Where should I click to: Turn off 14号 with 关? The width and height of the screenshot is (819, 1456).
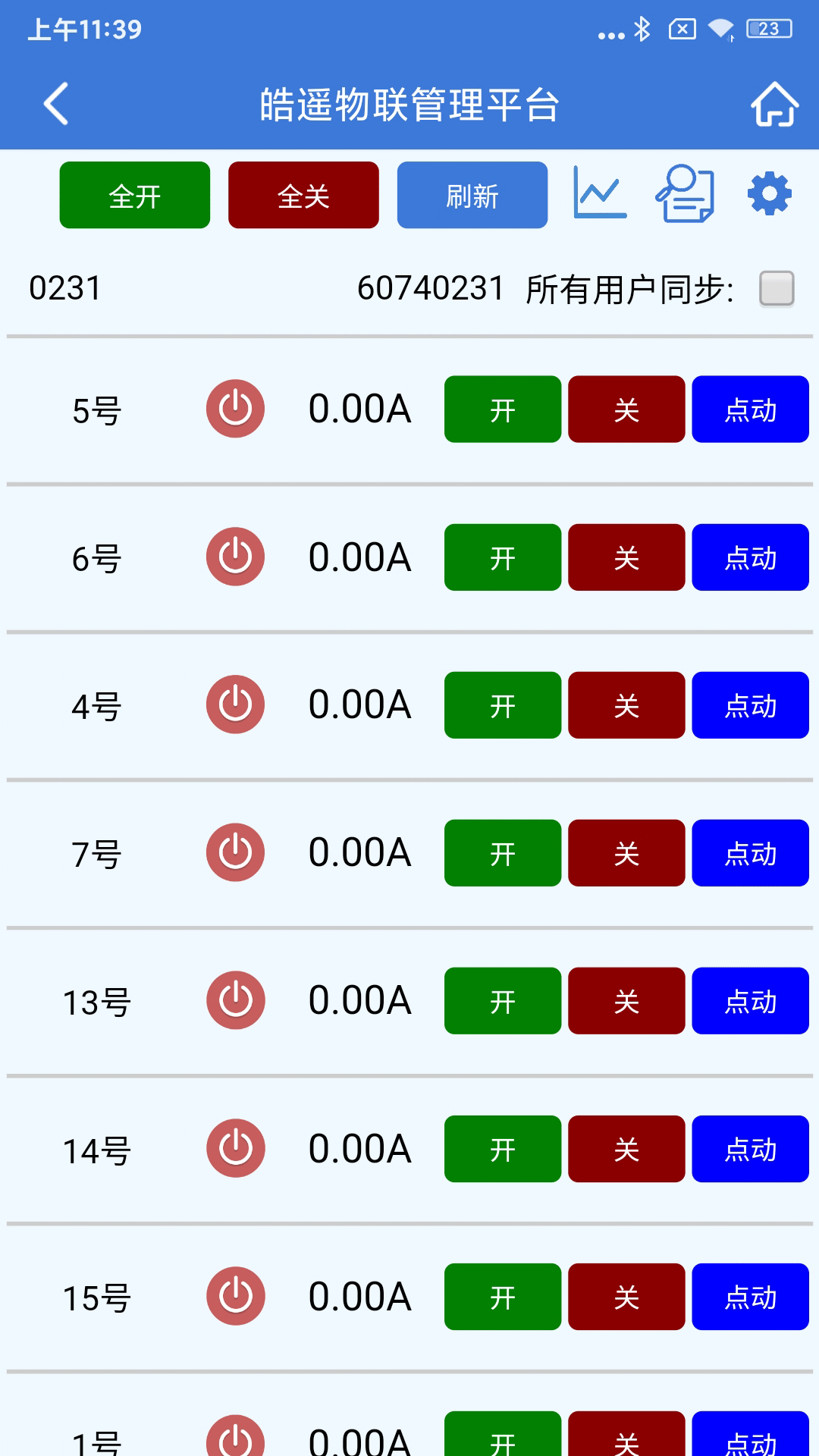(626, 1149)
